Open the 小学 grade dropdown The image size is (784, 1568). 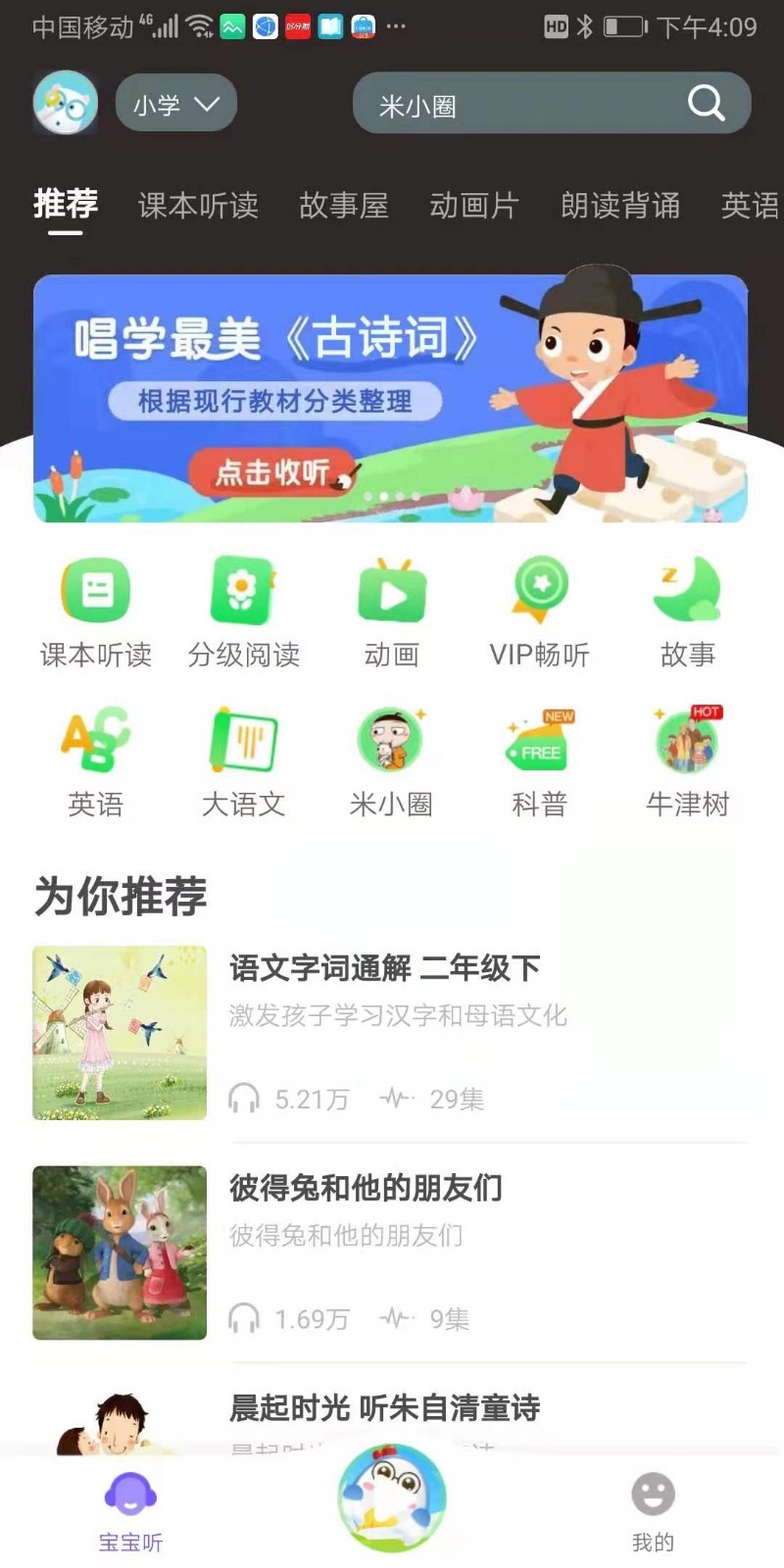click(x=176, y=104)
